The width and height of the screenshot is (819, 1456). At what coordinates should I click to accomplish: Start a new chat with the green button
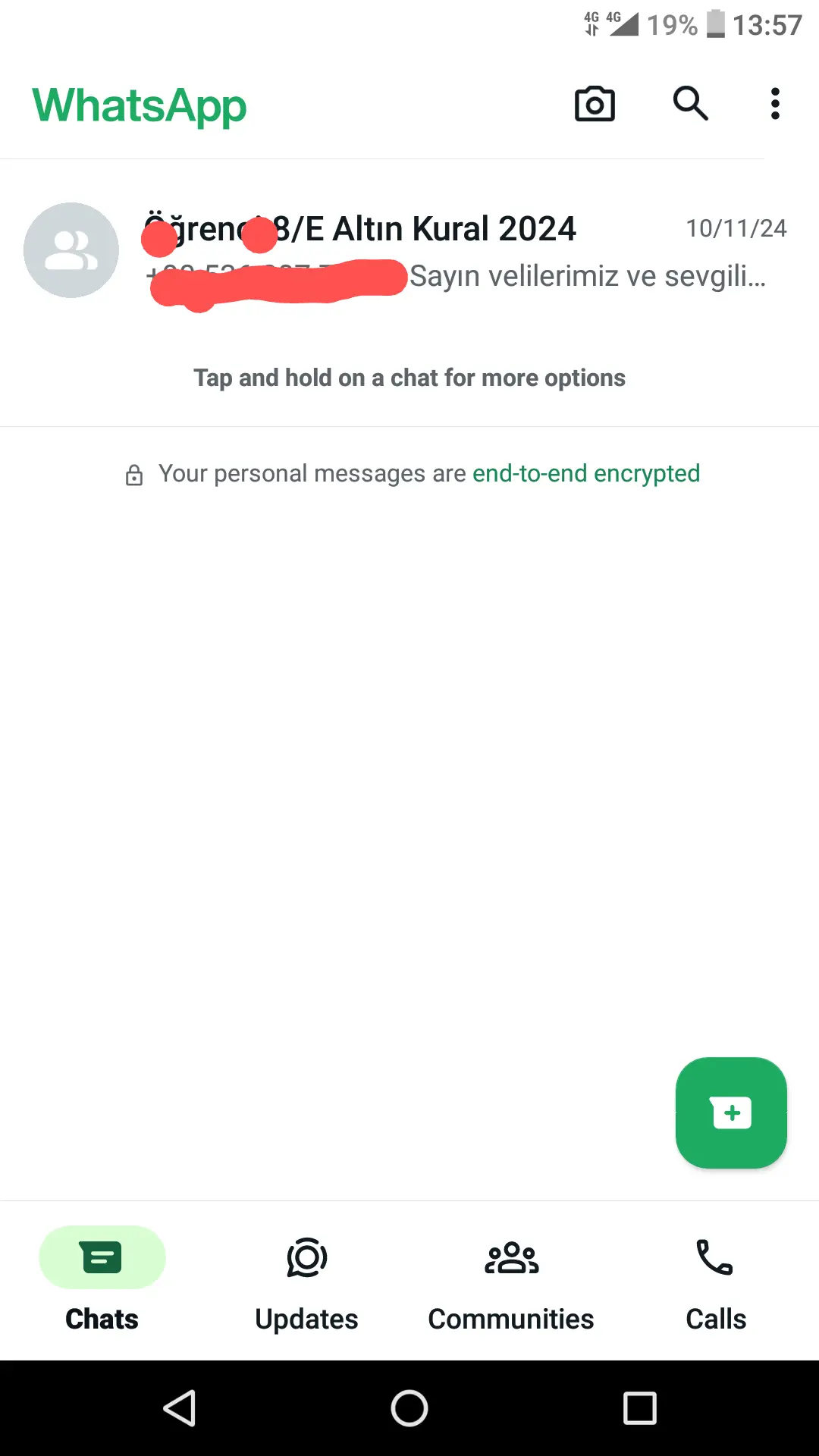[x=731, y=1112]
